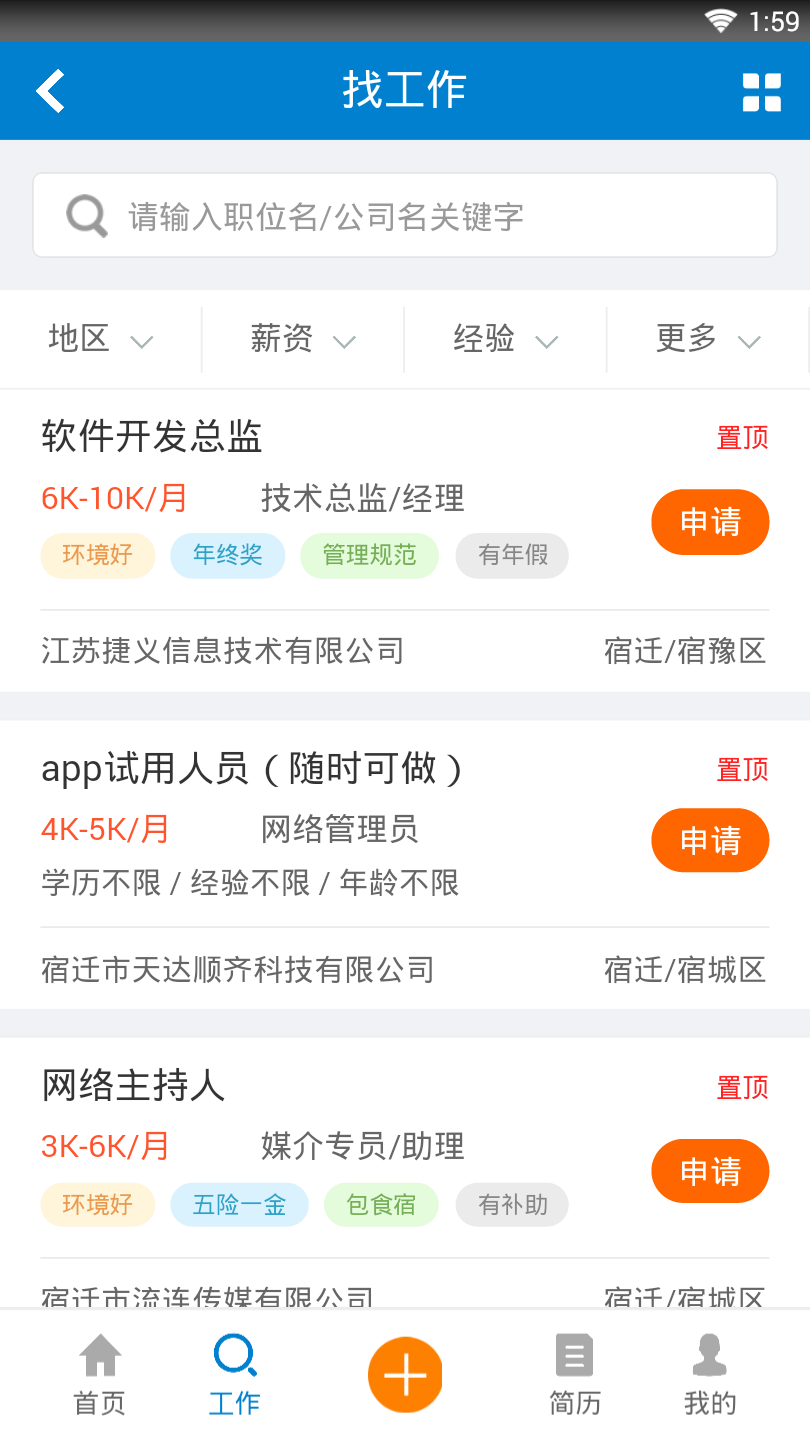Tap the 环境好 tag under 软件开发总监
The height and width of the screenshot is (1440, 810).
(x=97, y=555)
